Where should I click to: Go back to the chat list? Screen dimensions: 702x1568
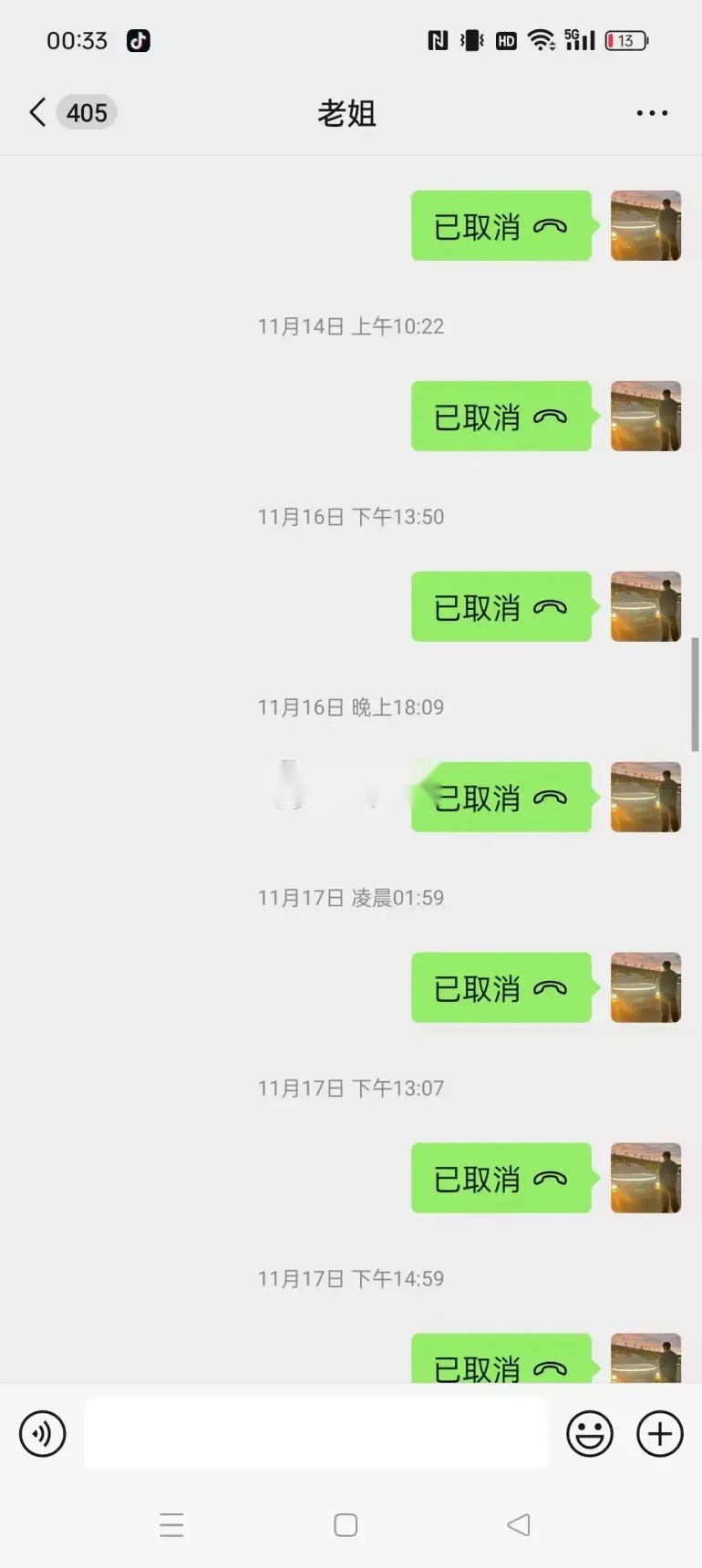(38, 113)
